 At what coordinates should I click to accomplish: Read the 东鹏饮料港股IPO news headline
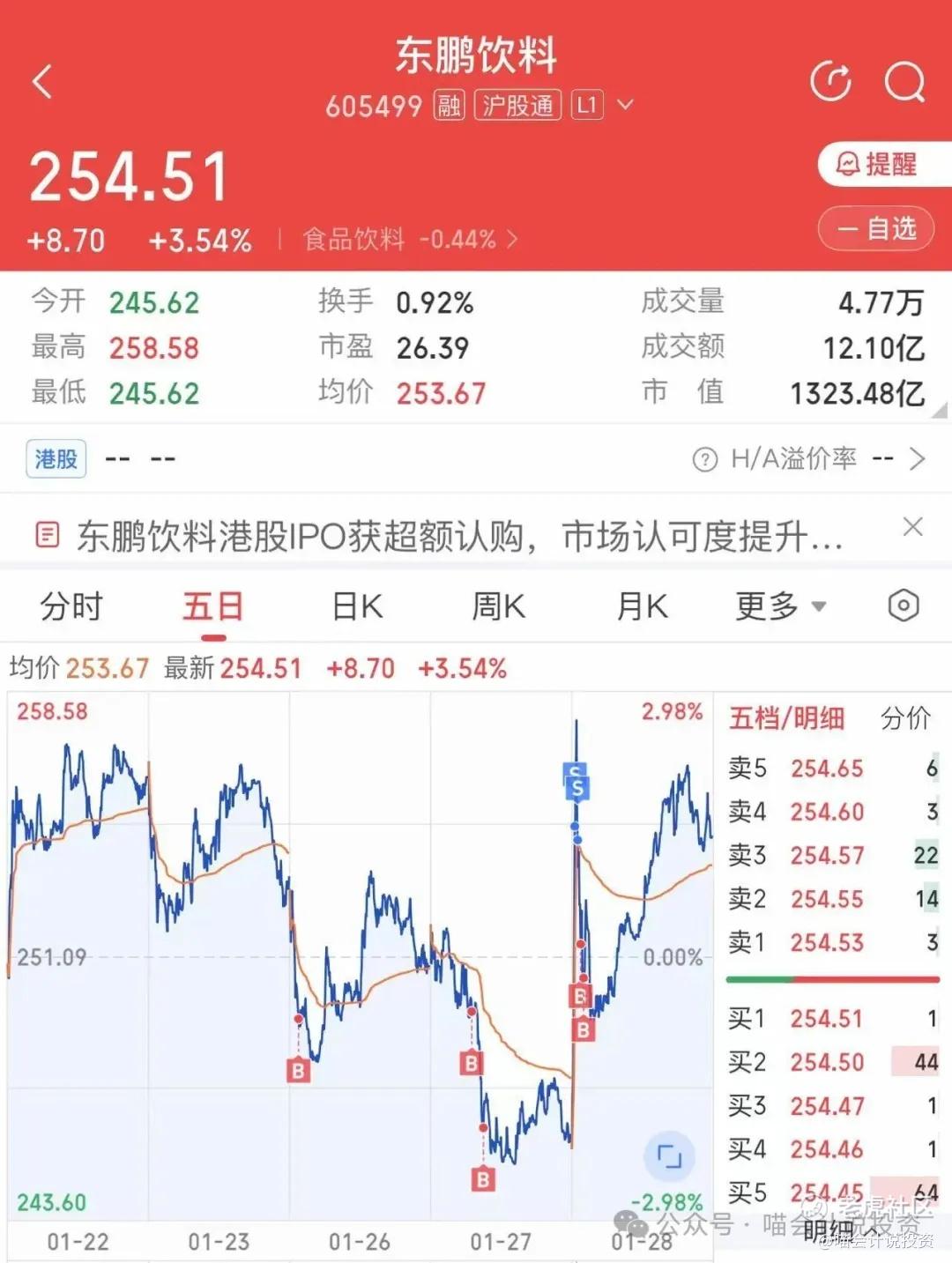pyautogui.click(x=458, y=536)
